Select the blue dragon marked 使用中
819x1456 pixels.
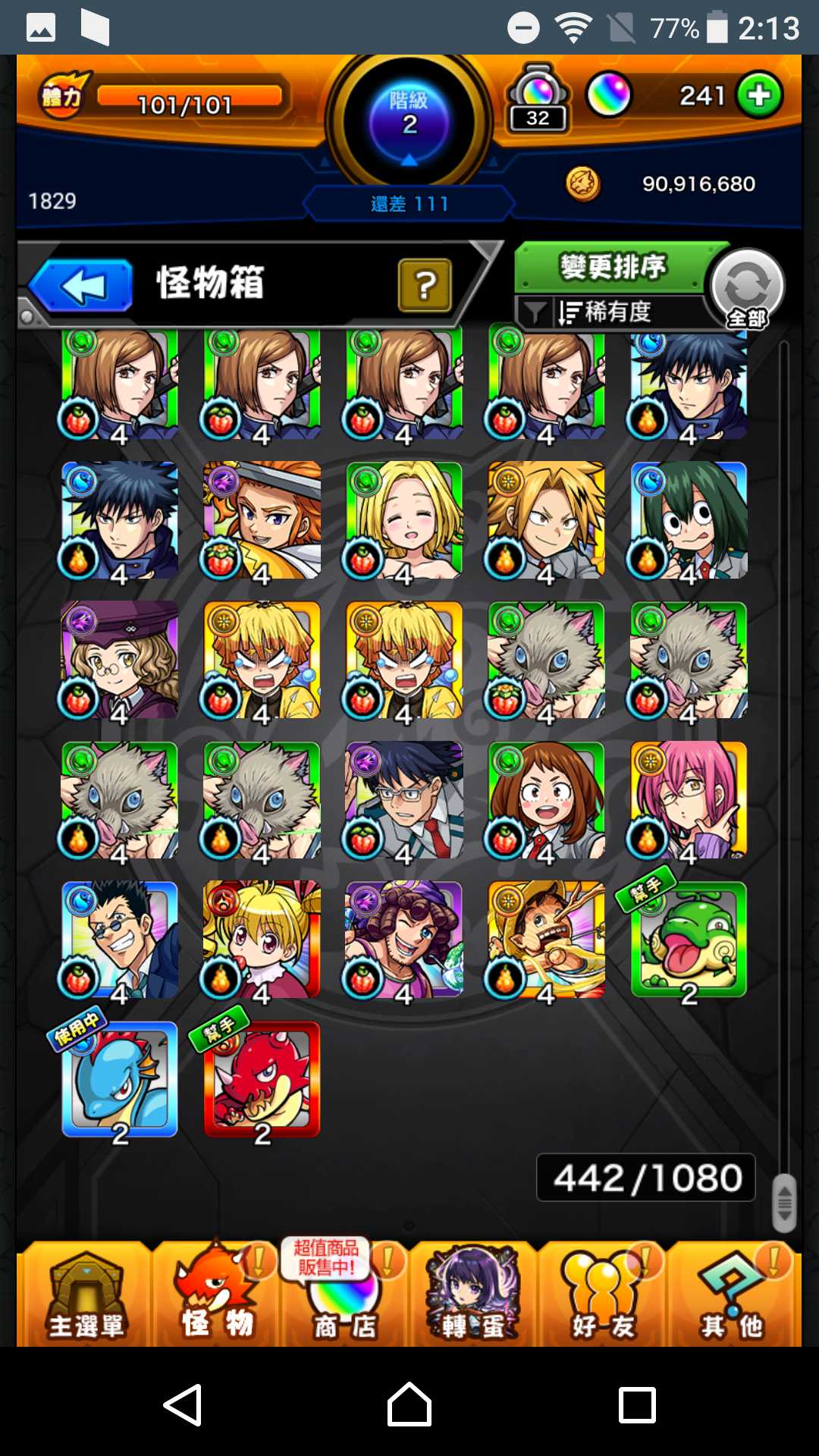click(x=120, y=1080)
